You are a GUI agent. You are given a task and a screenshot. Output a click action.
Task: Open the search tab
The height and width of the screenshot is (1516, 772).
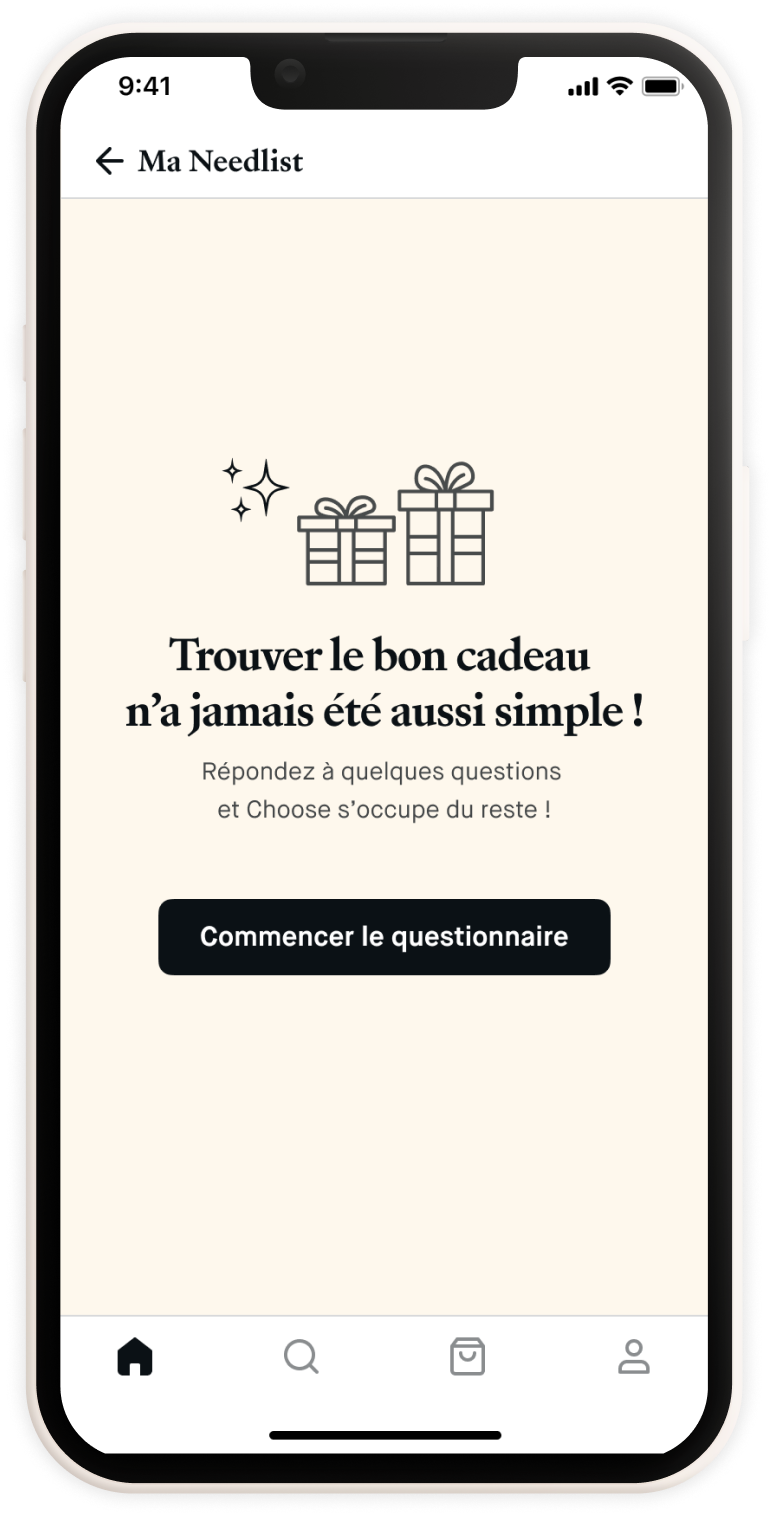[301, 1357]
